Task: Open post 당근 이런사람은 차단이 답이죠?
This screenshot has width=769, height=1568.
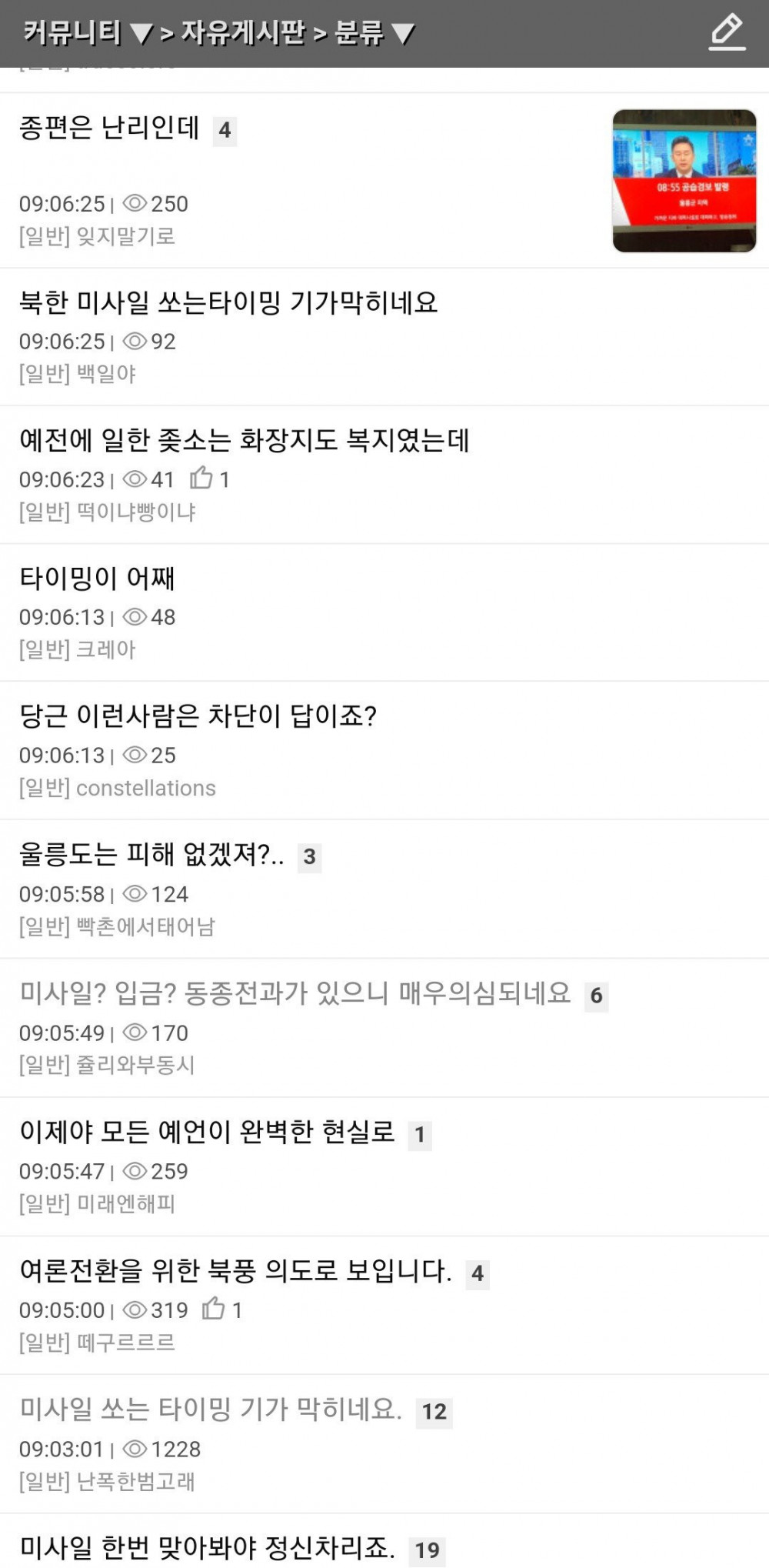Action: click(x=198, y=716)
